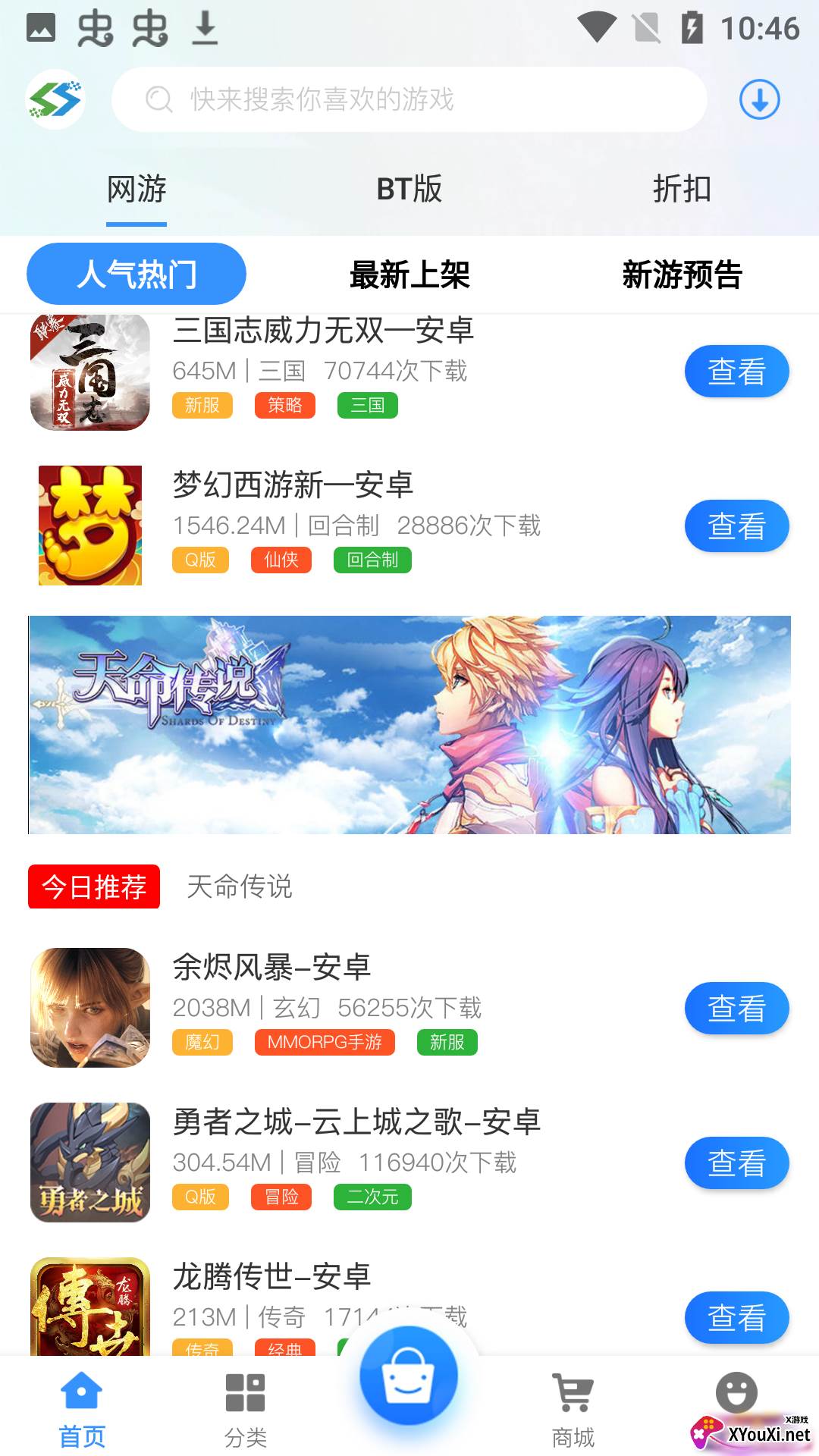Show the 最新上架 list

pos(409,275)
